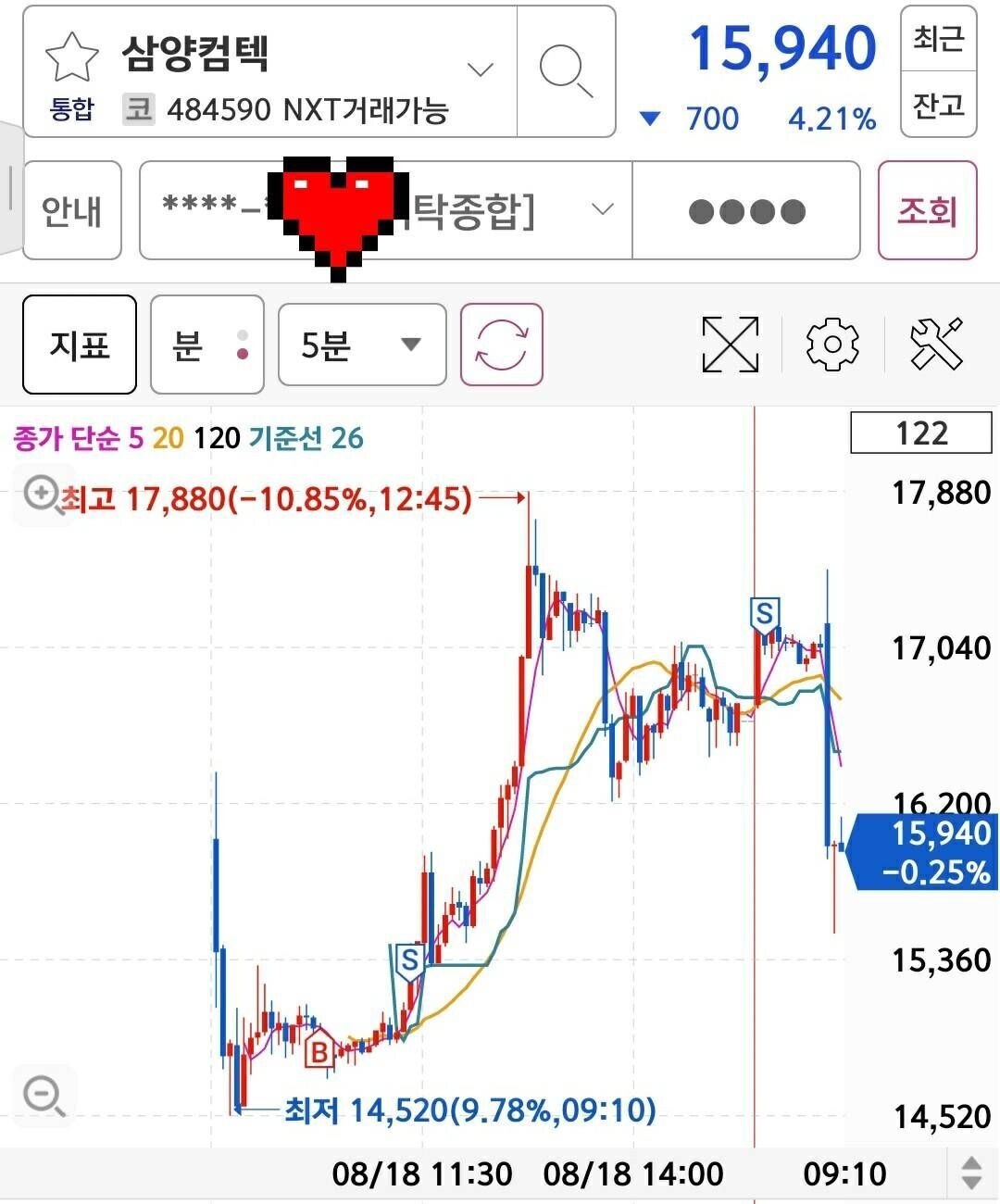Switch to the 최근 tab
The image size is (1000, 1204).
(x=937, y=41)
